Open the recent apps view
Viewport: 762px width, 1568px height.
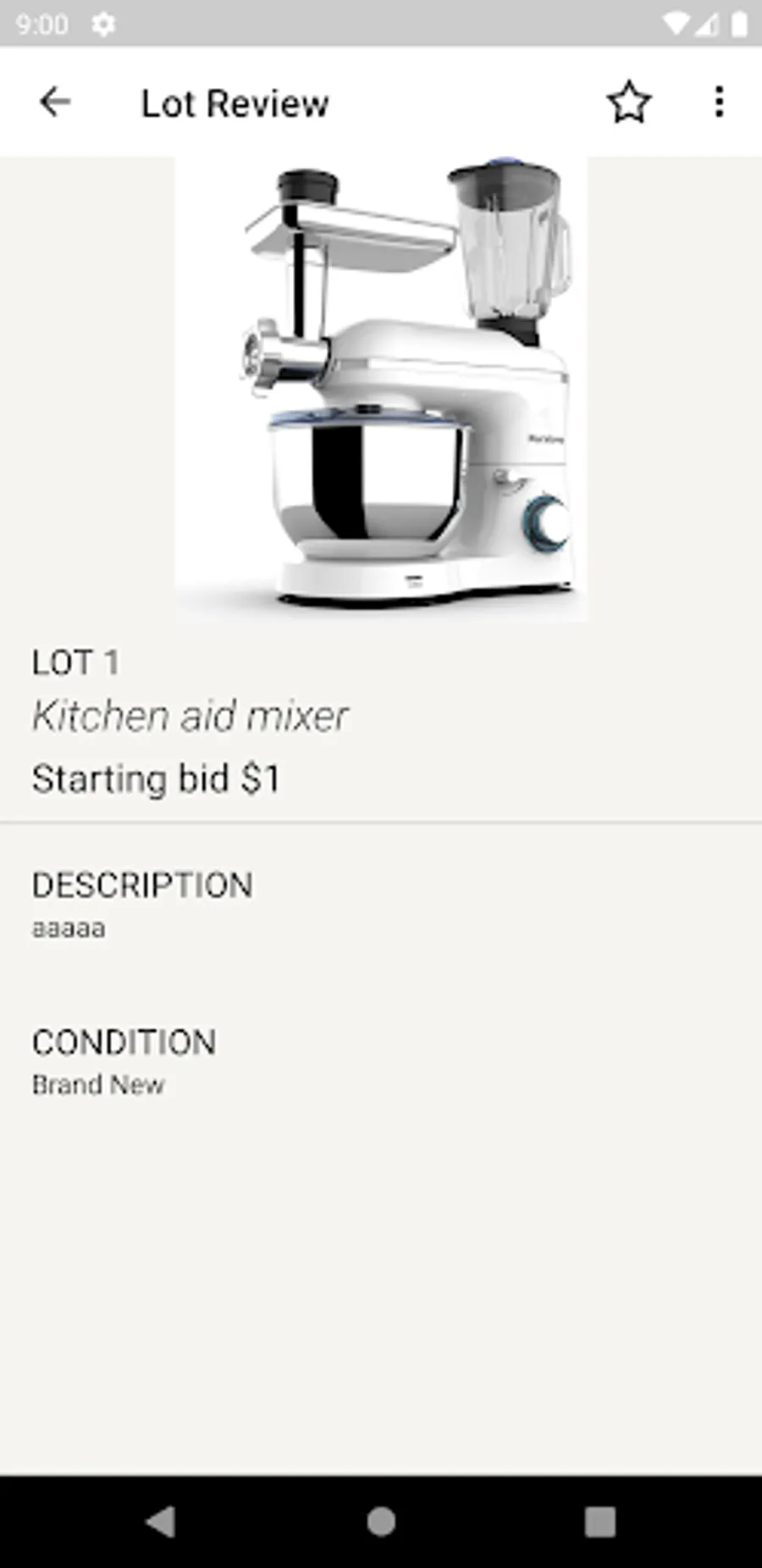tap(599, 1521)
